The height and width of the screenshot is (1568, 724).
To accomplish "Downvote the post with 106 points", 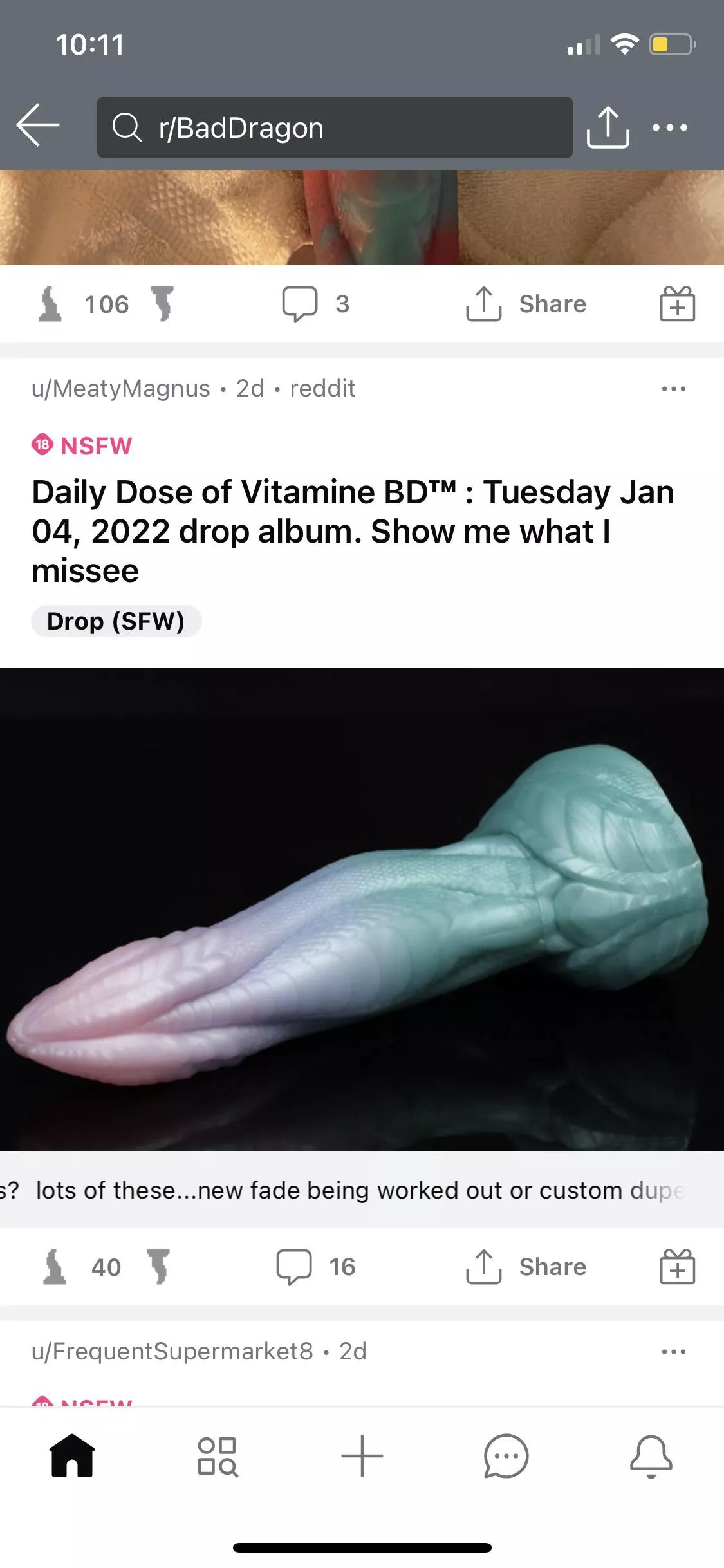I will coord(162,304).
